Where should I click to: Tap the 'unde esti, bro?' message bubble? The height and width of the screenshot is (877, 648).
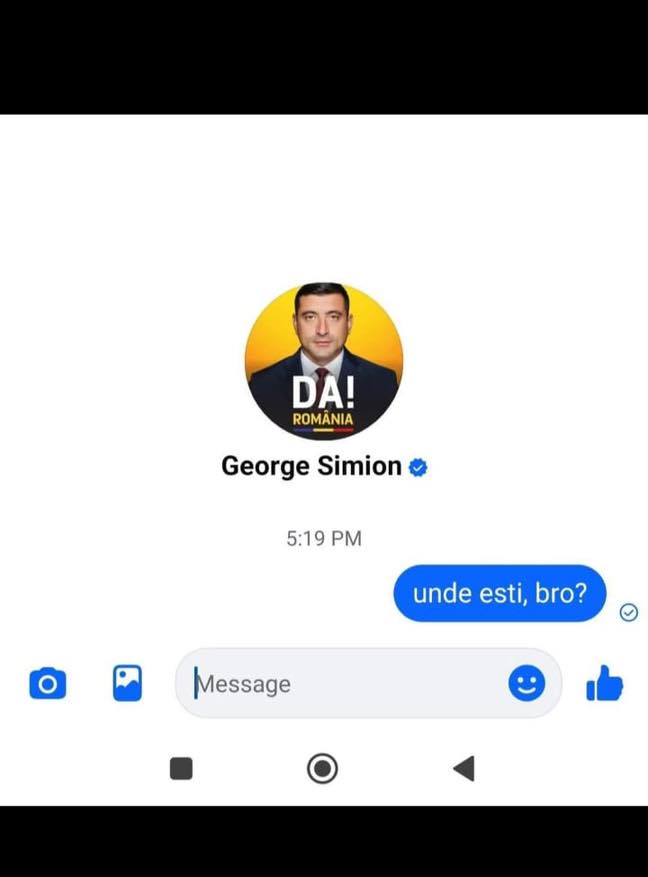click(499, 593)
